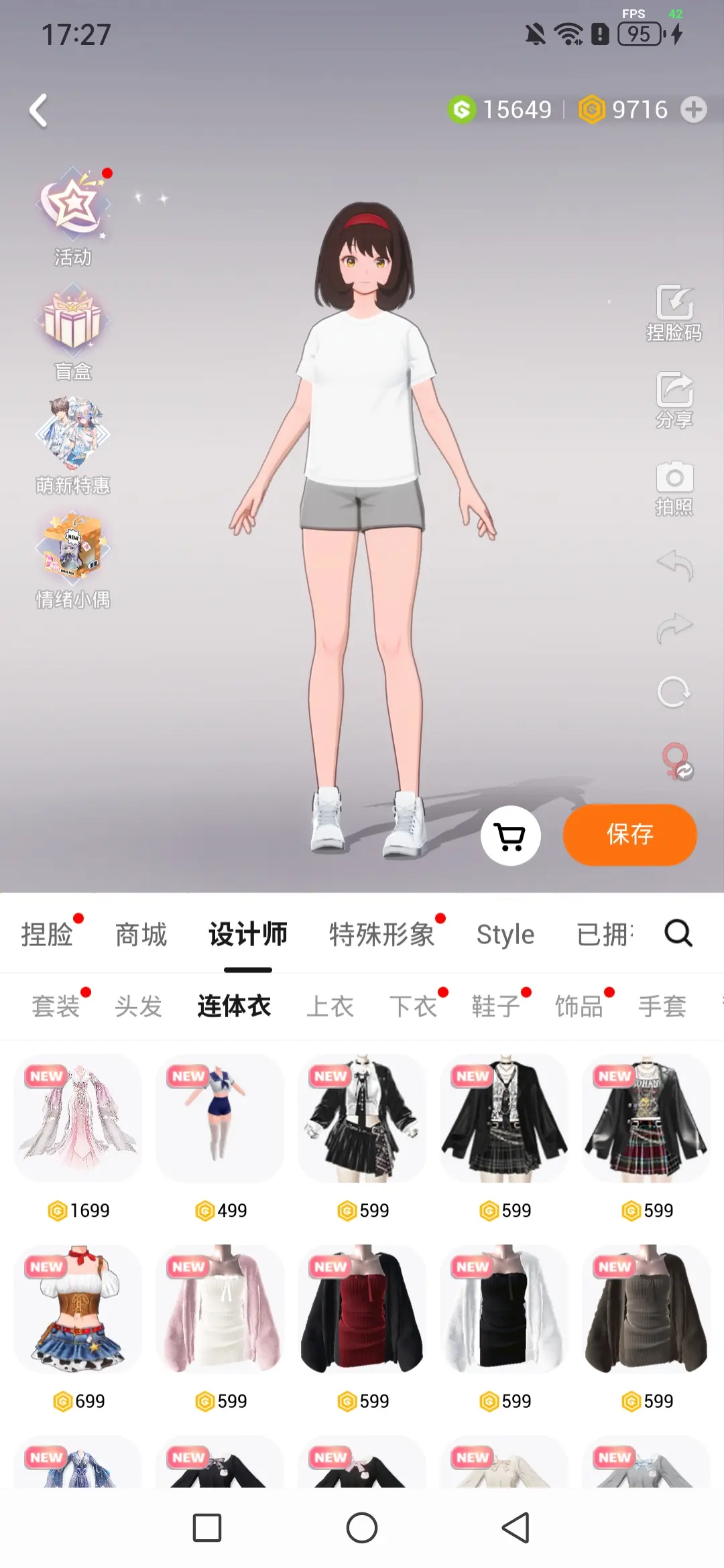Switch to the 商城 tab
This screenshot has width=724, height=1568.
141,934
